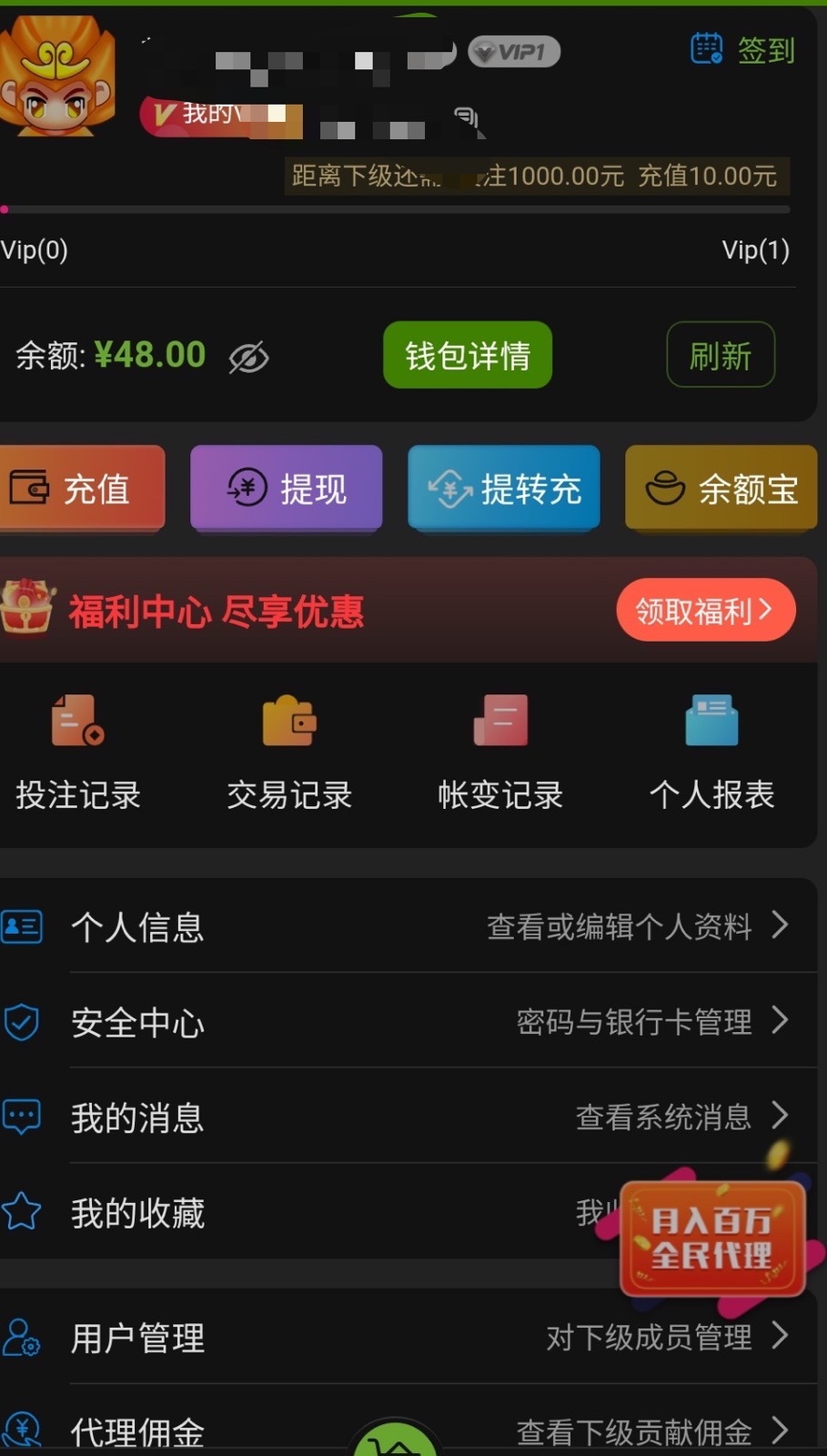Open 余额宝
Viewport: 827px width, 1456px height.
pos(721,489)
